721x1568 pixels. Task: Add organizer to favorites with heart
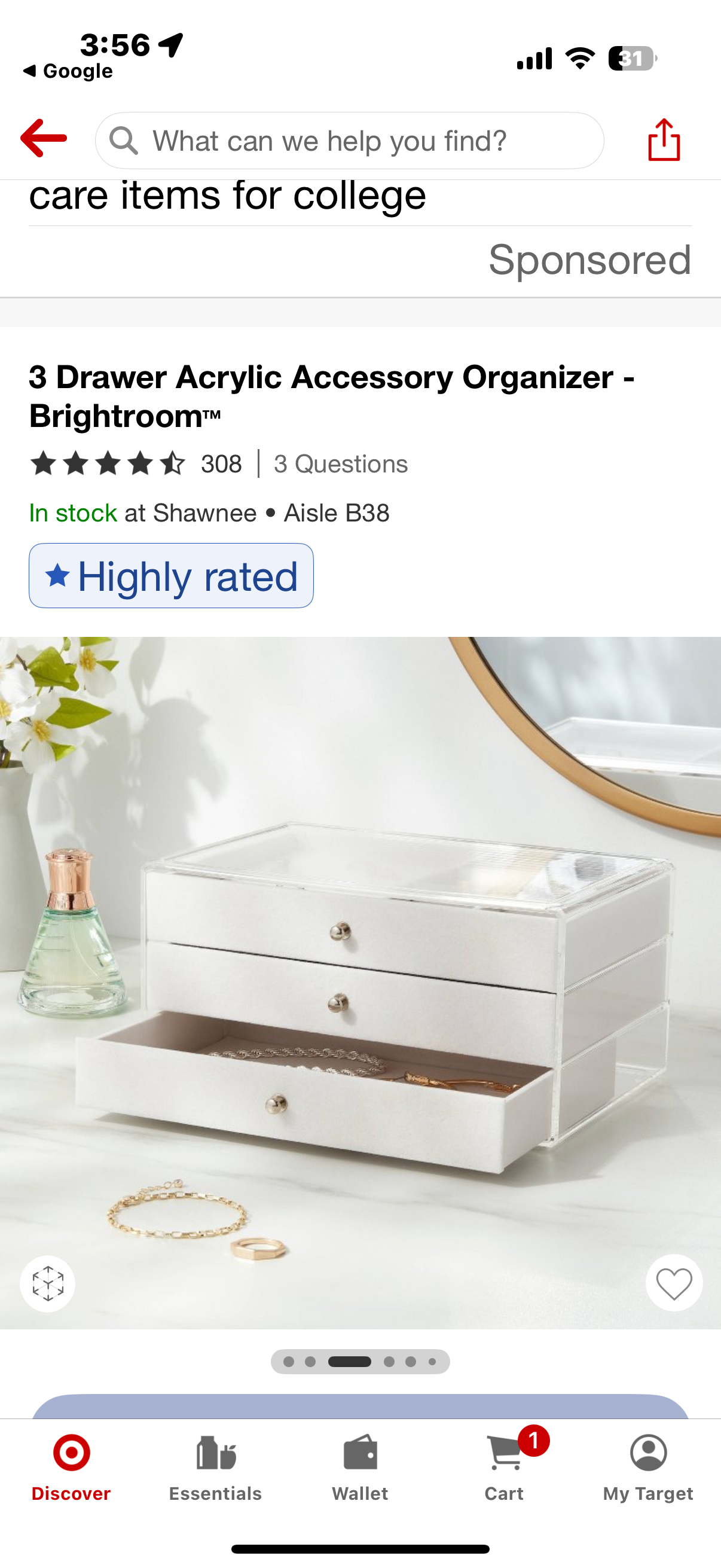tap(674, 1283)
